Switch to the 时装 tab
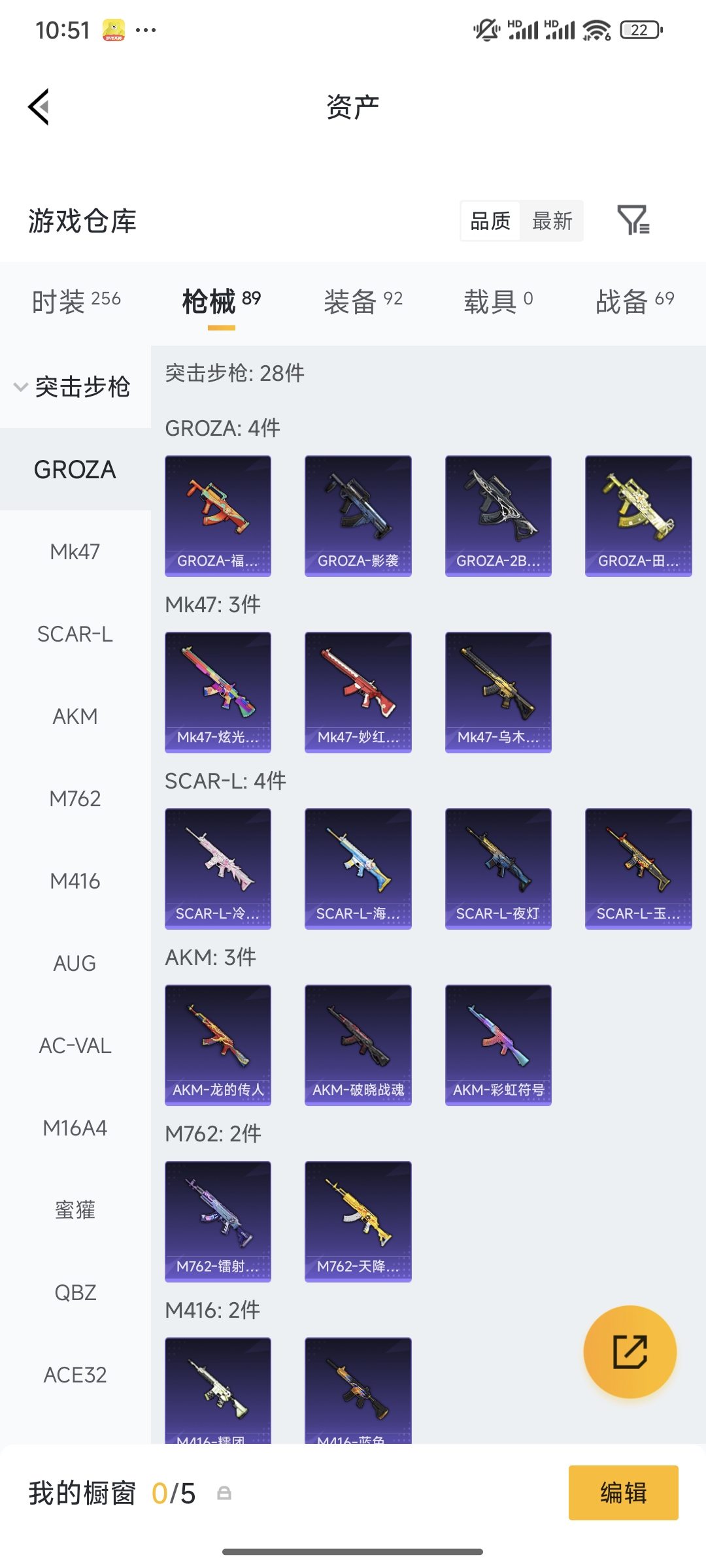 point(76,301)
